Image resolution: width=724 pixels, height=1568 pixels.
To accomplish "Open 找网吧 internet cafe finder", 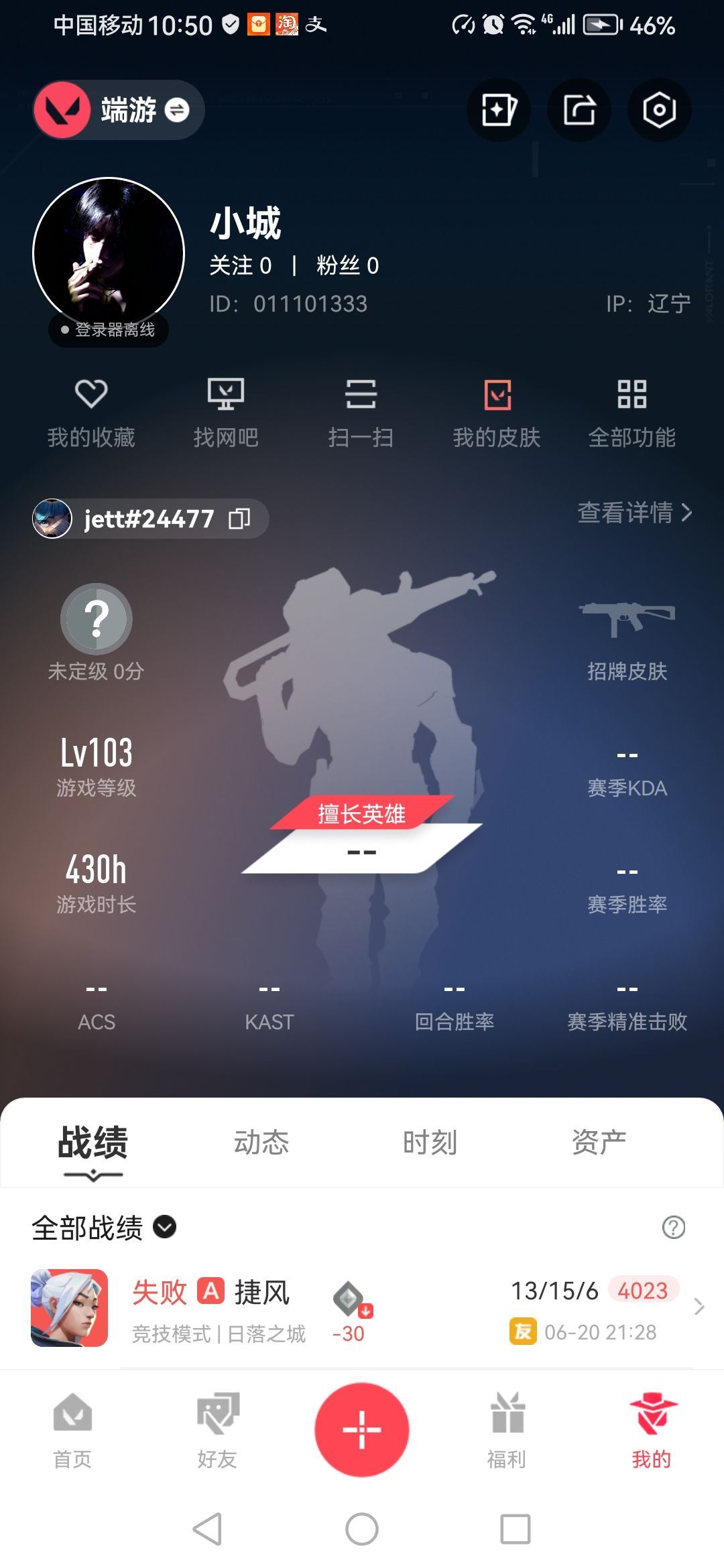I will click(226, 411).
